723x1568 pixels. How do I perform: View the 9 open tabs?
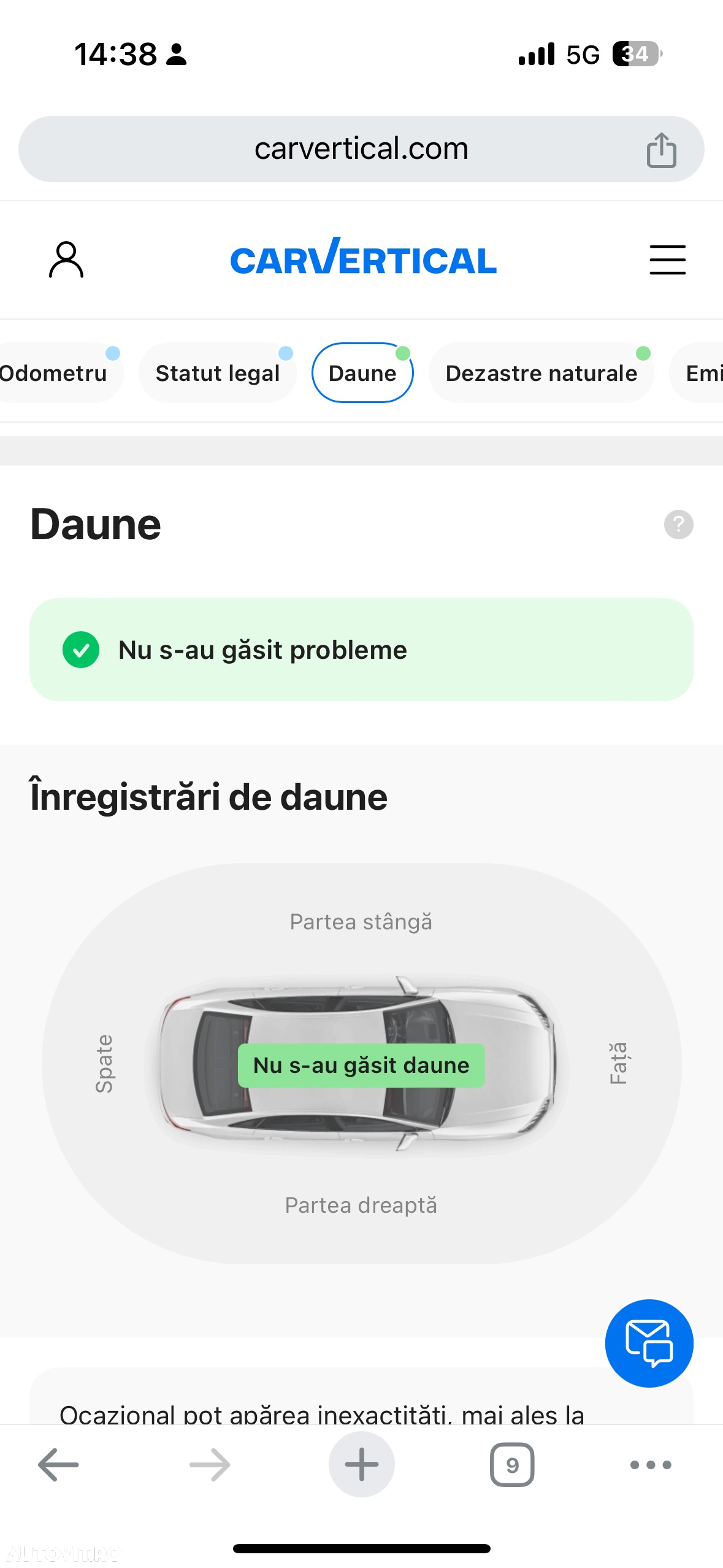click(512, 1464)
